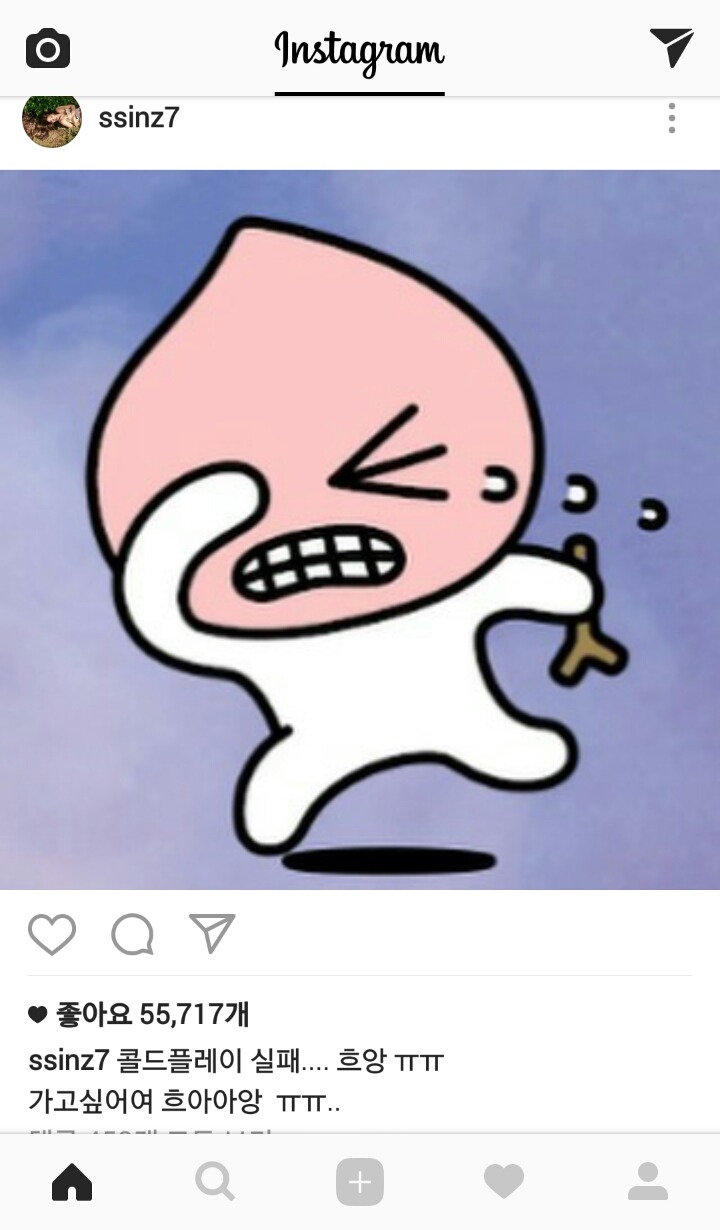720x1230 pixels.
Task: Go to the Home feed tab
Action: (72, 1183)
